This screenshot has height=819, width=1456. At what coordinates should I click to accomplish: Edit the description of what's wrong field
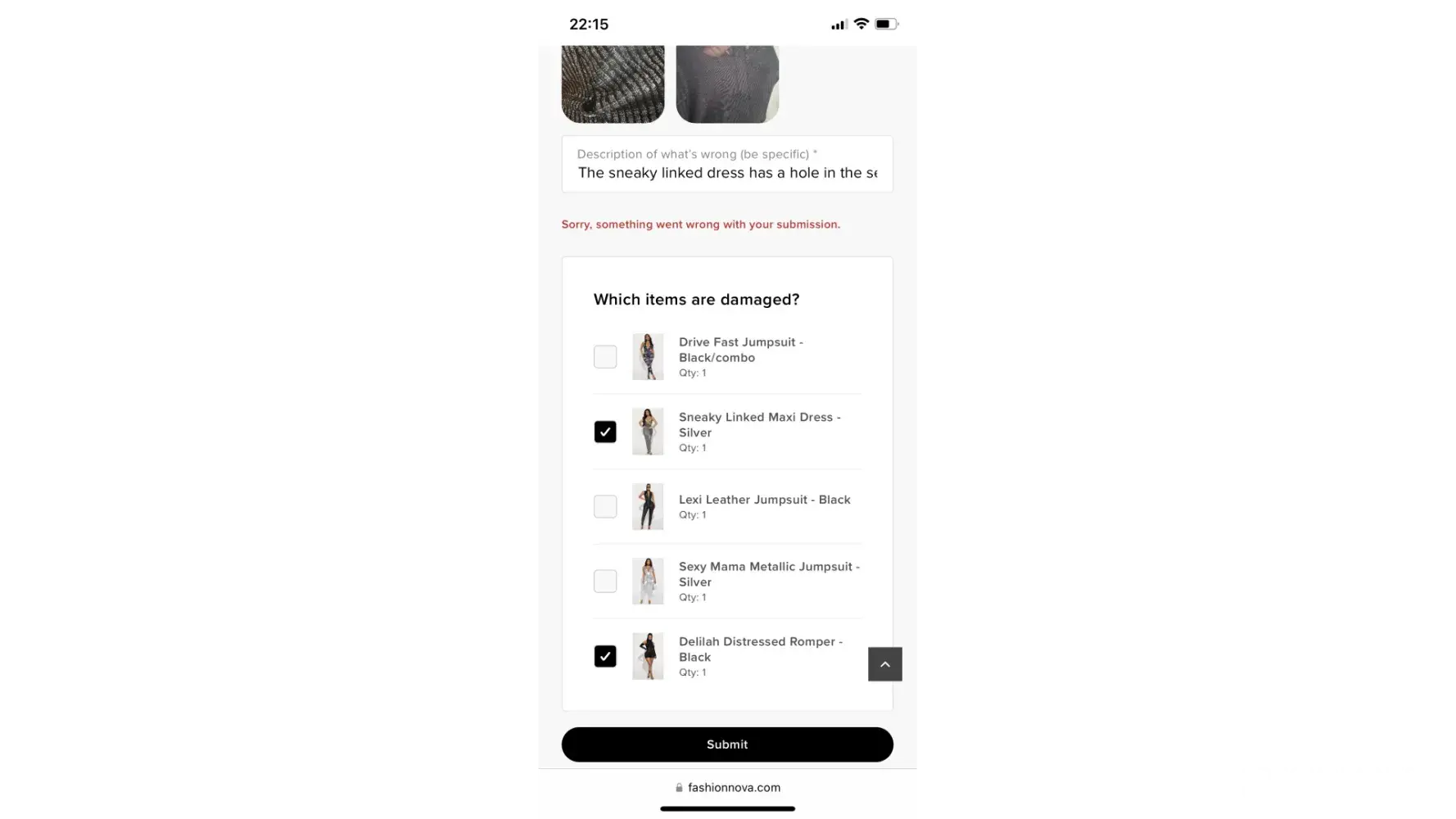coord(726,172)
